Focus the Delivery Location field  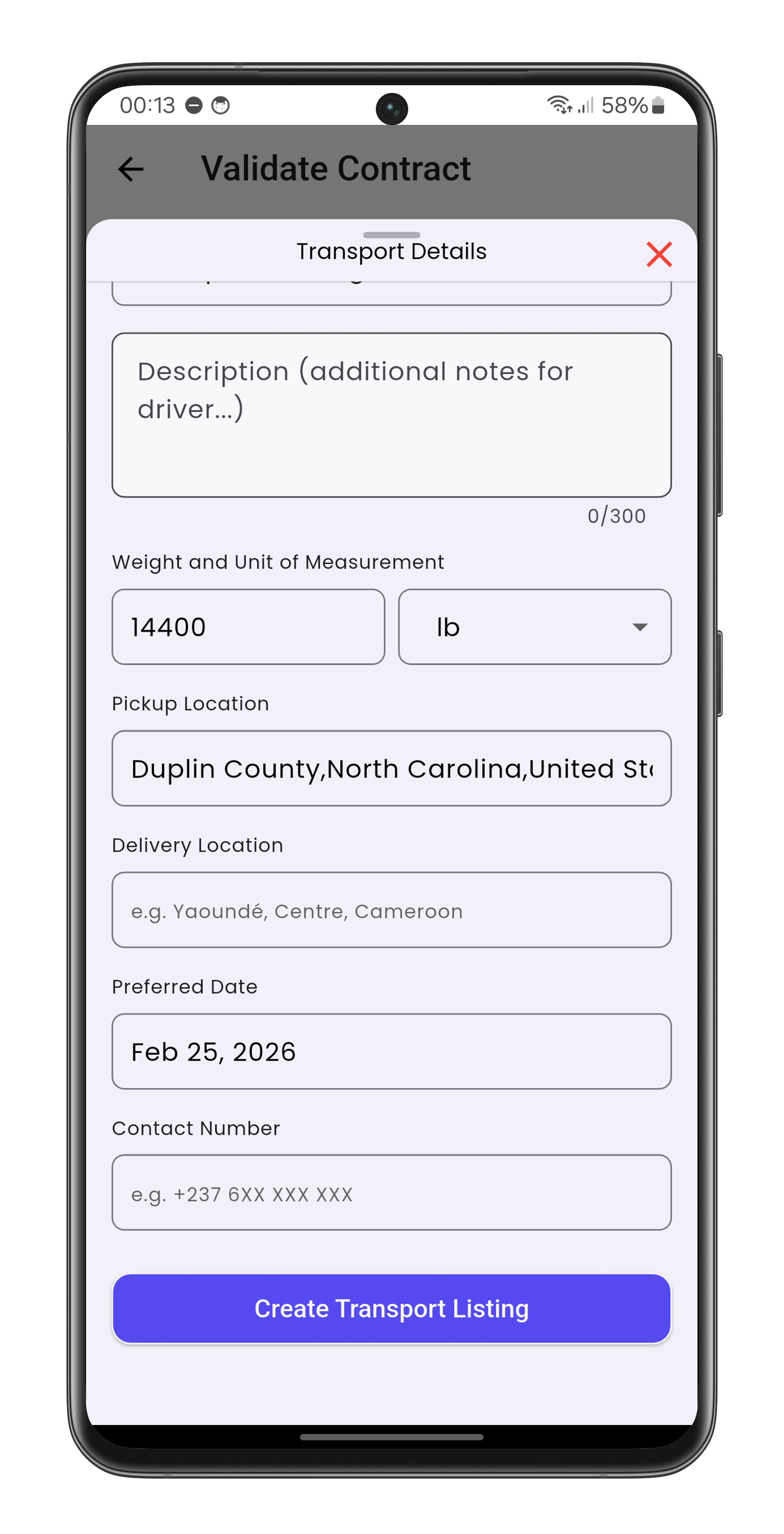tap(391, 910)
